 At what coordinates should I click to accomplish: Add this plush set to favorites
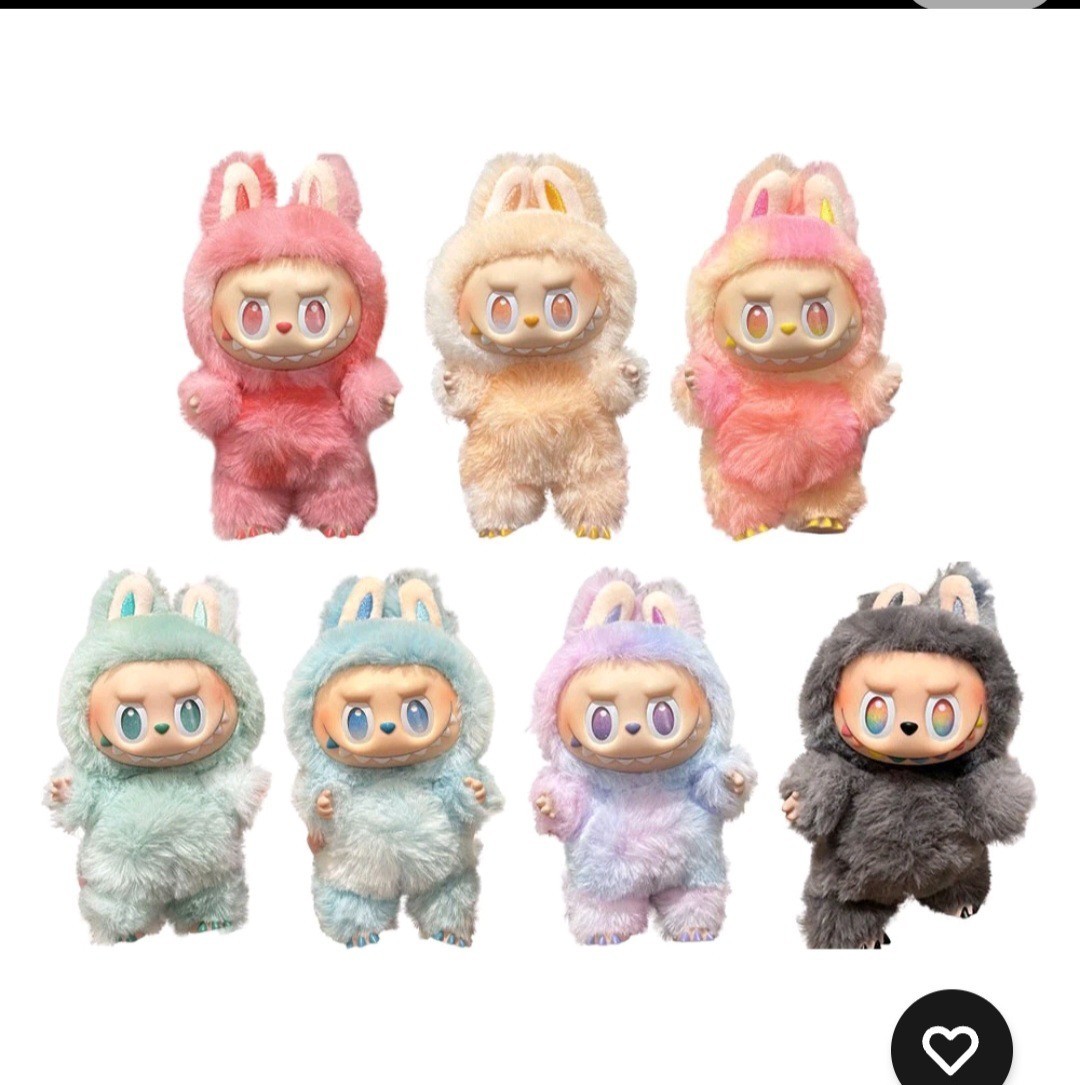pyautogui.click(x=951, y=1046)
